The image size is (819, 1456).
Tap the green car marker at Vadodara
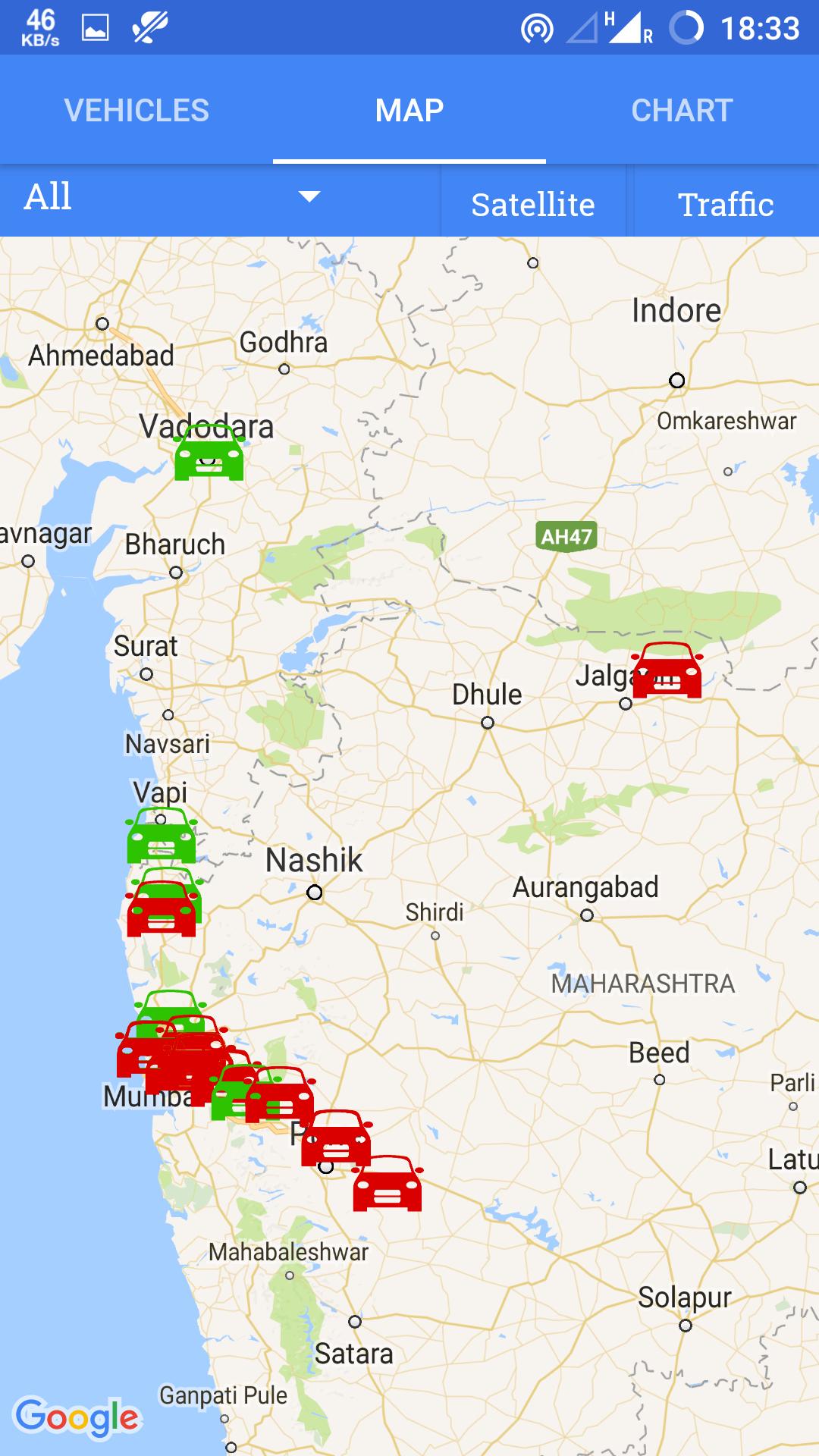click(x=209, y=453)
